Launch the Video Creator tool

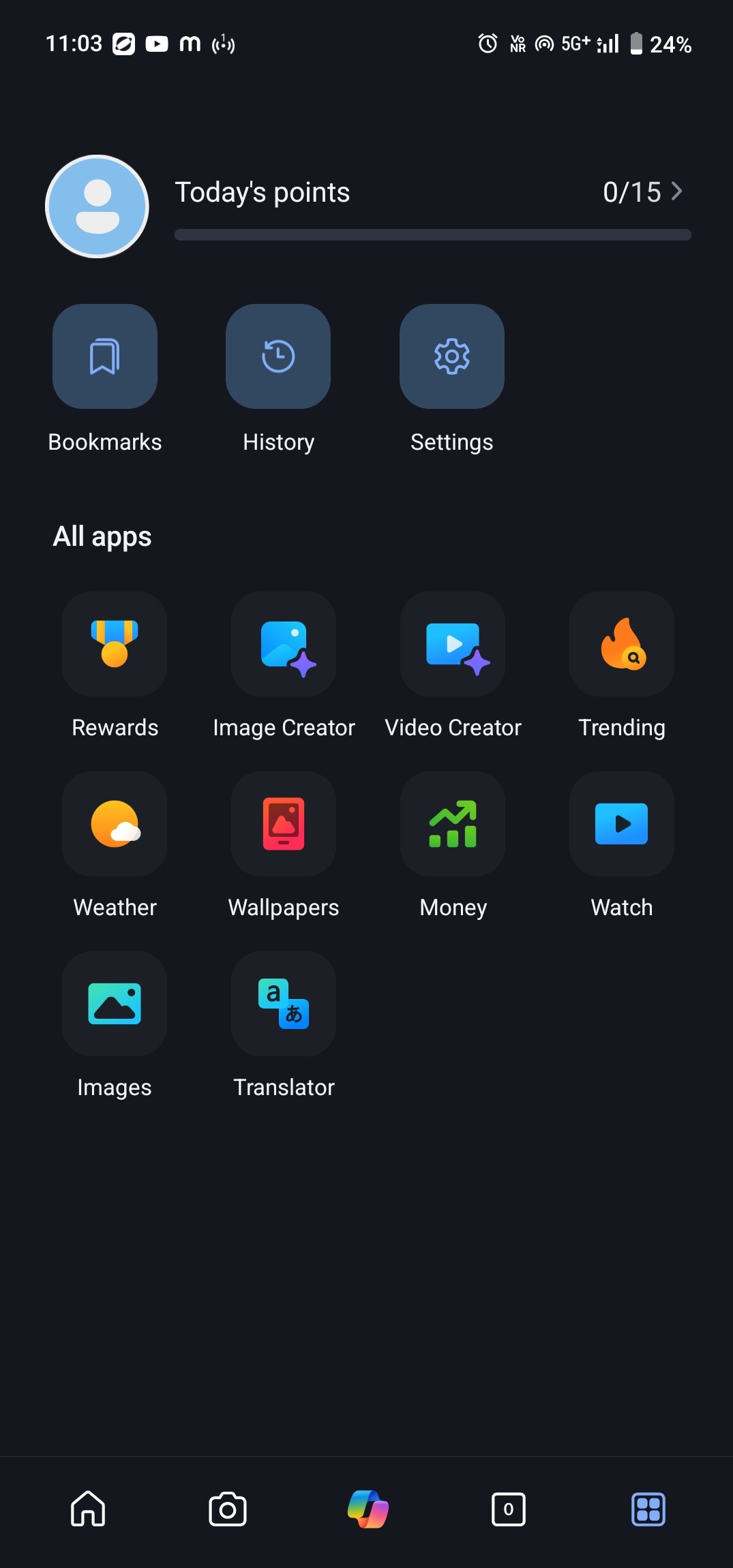point(452,644)
